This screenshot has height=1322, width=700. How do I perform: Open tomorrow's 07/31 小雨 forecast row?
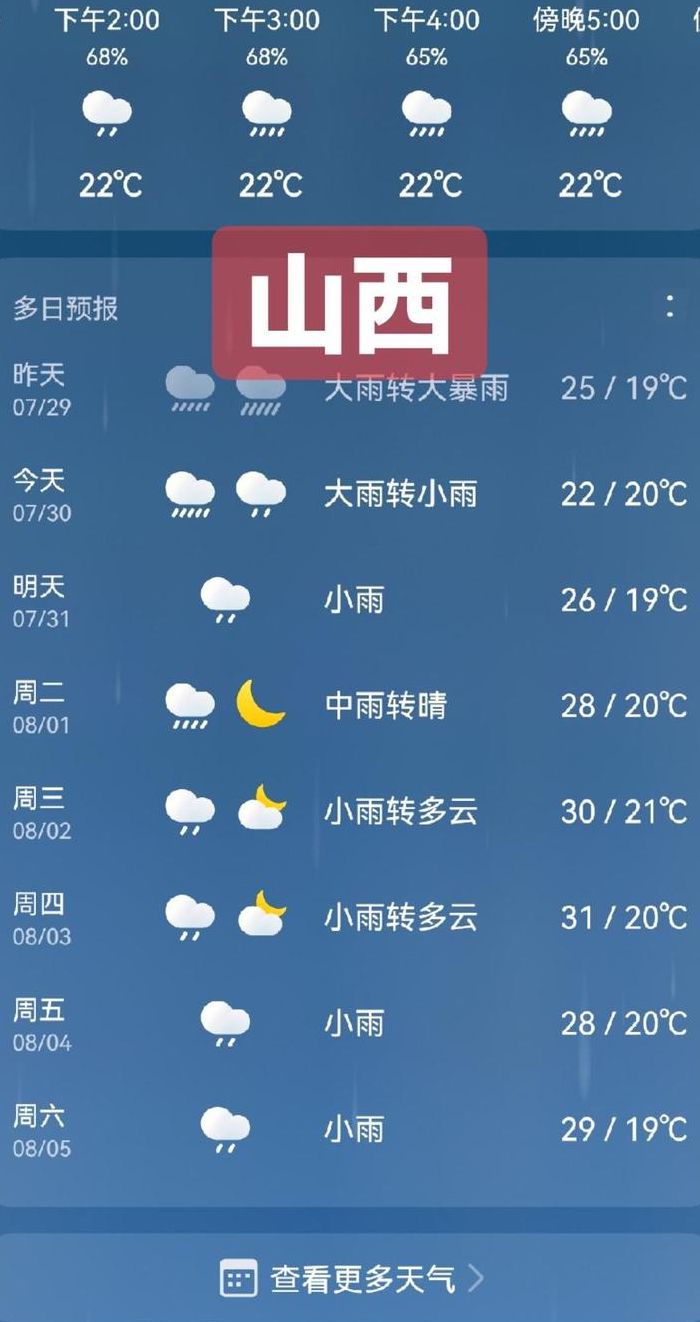coord(350,600)
